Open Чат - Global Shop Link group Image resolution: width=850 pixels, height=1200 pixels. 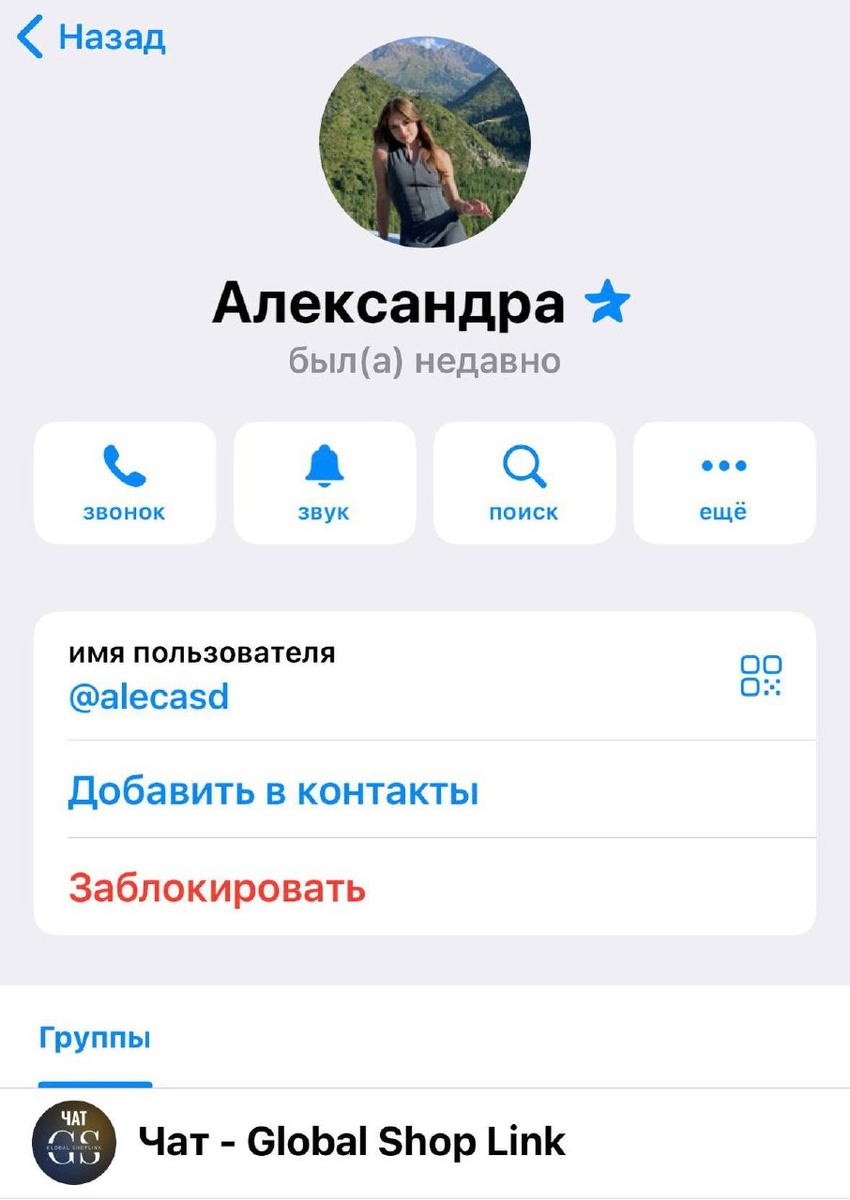pyautogui.click(x=351, y=1141)
